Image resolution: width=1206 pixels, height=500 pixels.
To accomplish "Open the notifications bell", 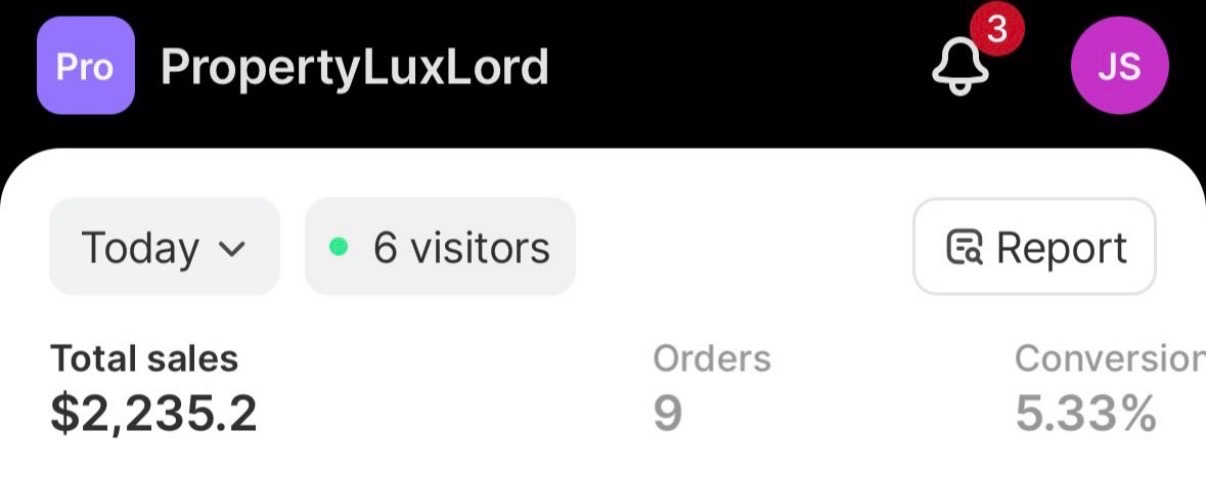I will tap(962, 66).
